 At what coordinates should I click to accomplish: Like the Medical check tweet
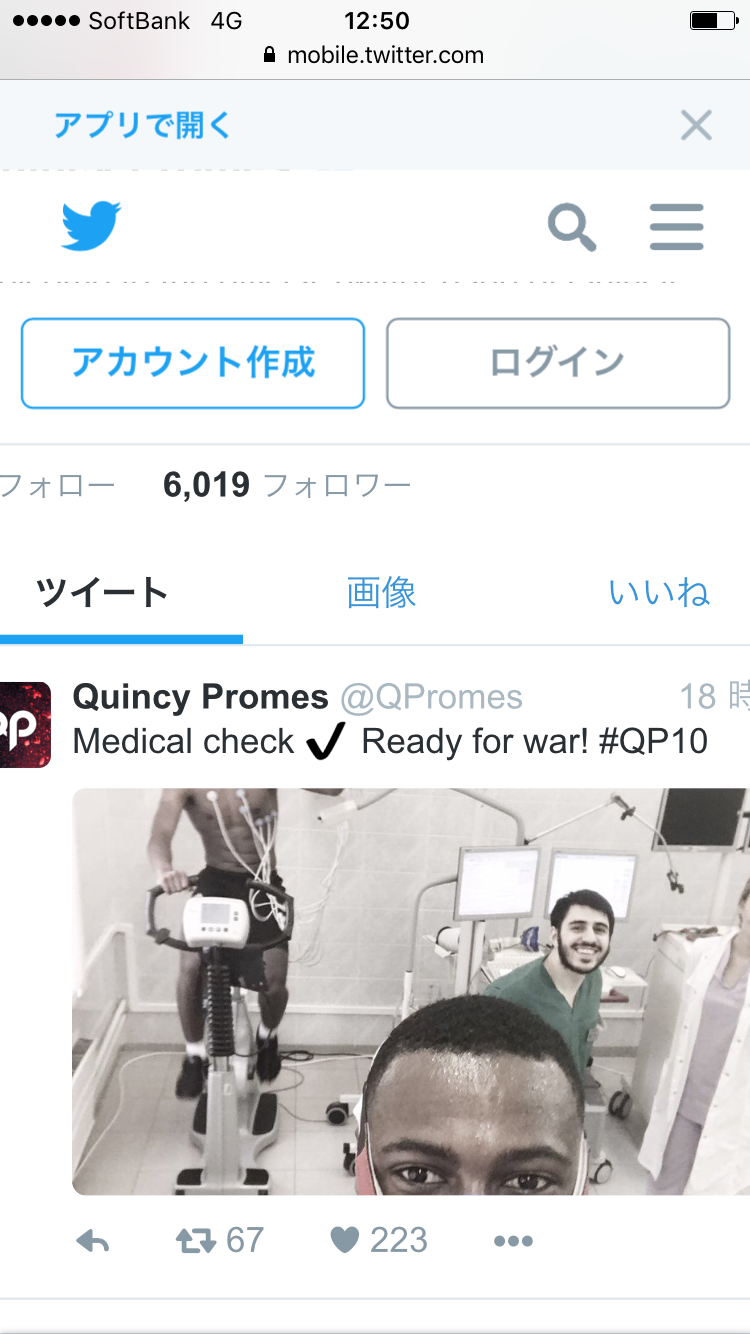pyautogui.click(x=345, y=1241)
